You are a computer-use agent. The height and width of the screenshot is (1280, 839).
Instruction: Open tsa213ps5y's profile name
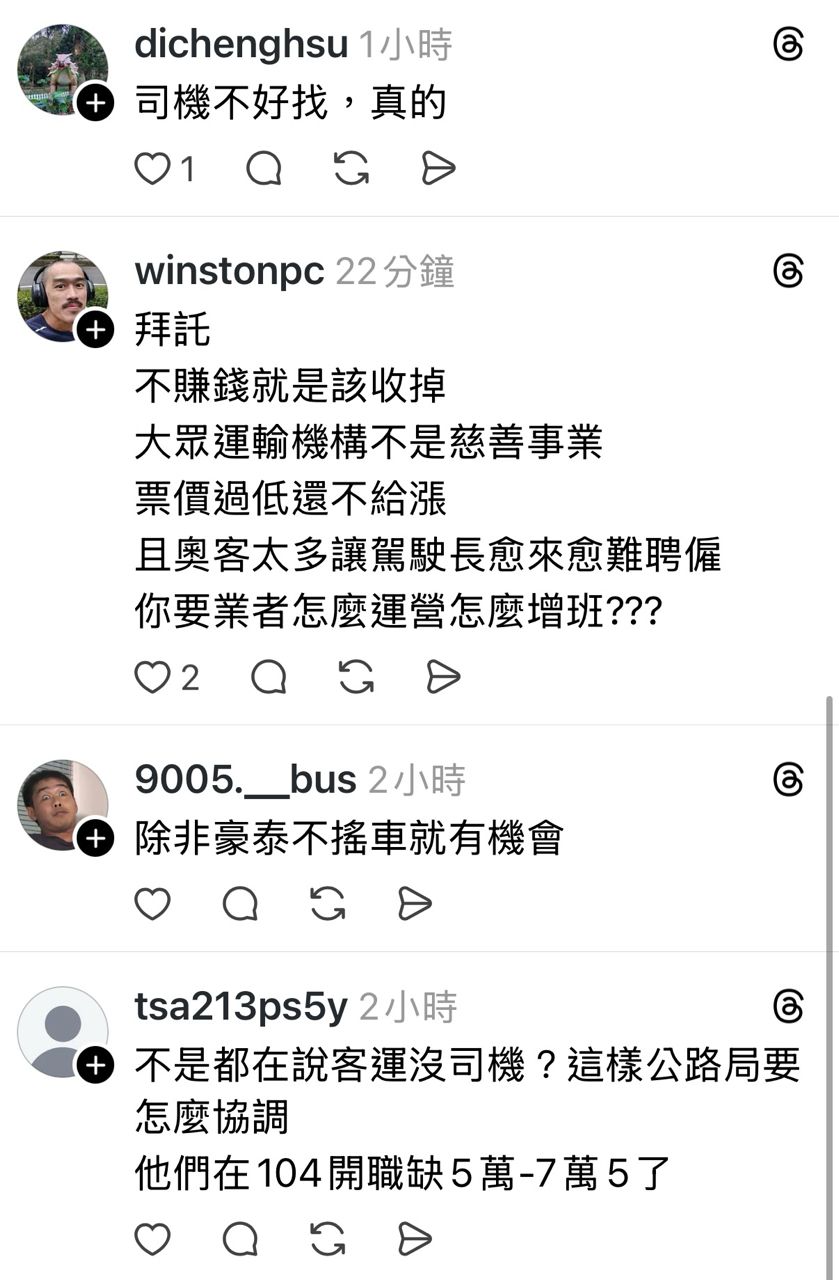[x=240, y=1007]
